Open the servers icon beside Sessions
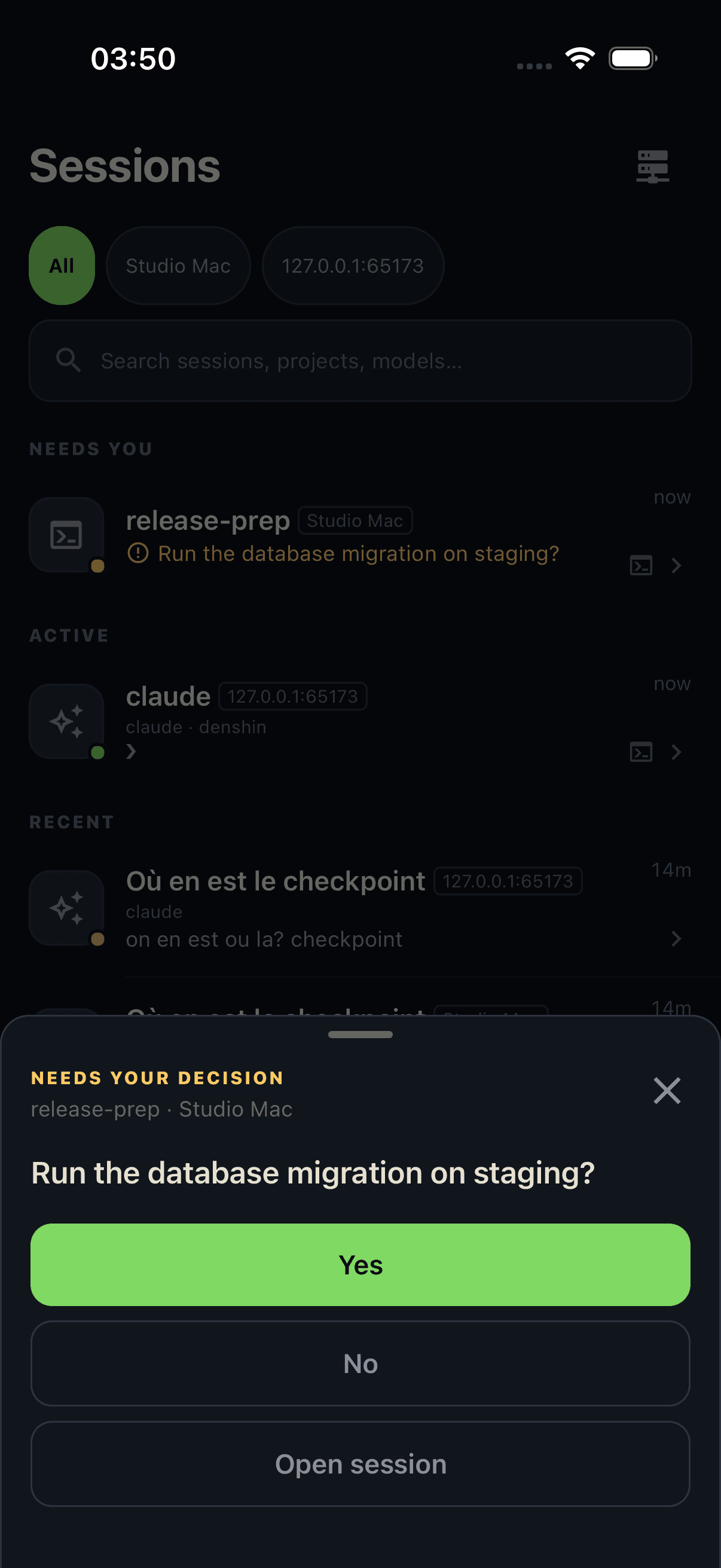 click(x=652, y=166)
